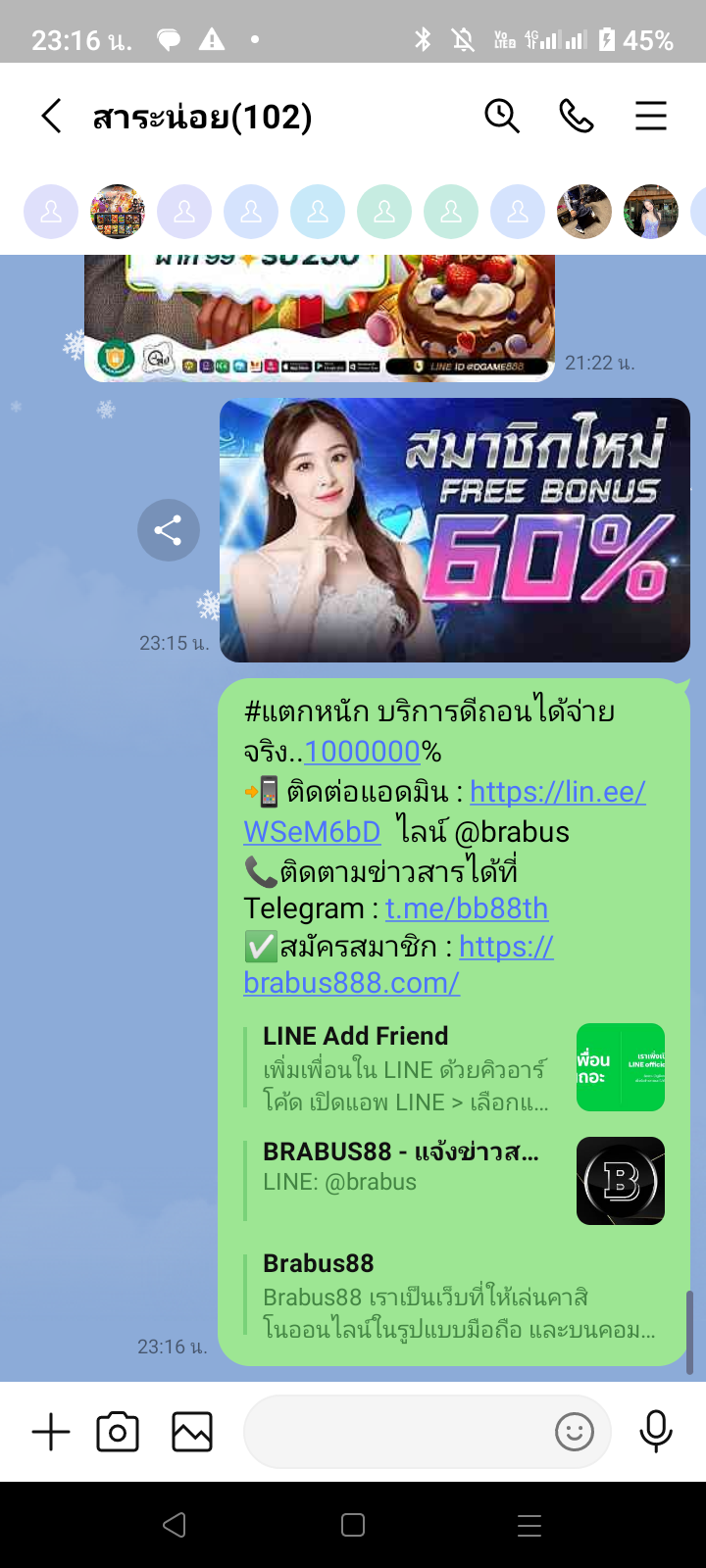Image resolution: width=706 pixels, height=1568 pixels.
Task: Share the Free Bonus 60% image
Action: (169, 530)
